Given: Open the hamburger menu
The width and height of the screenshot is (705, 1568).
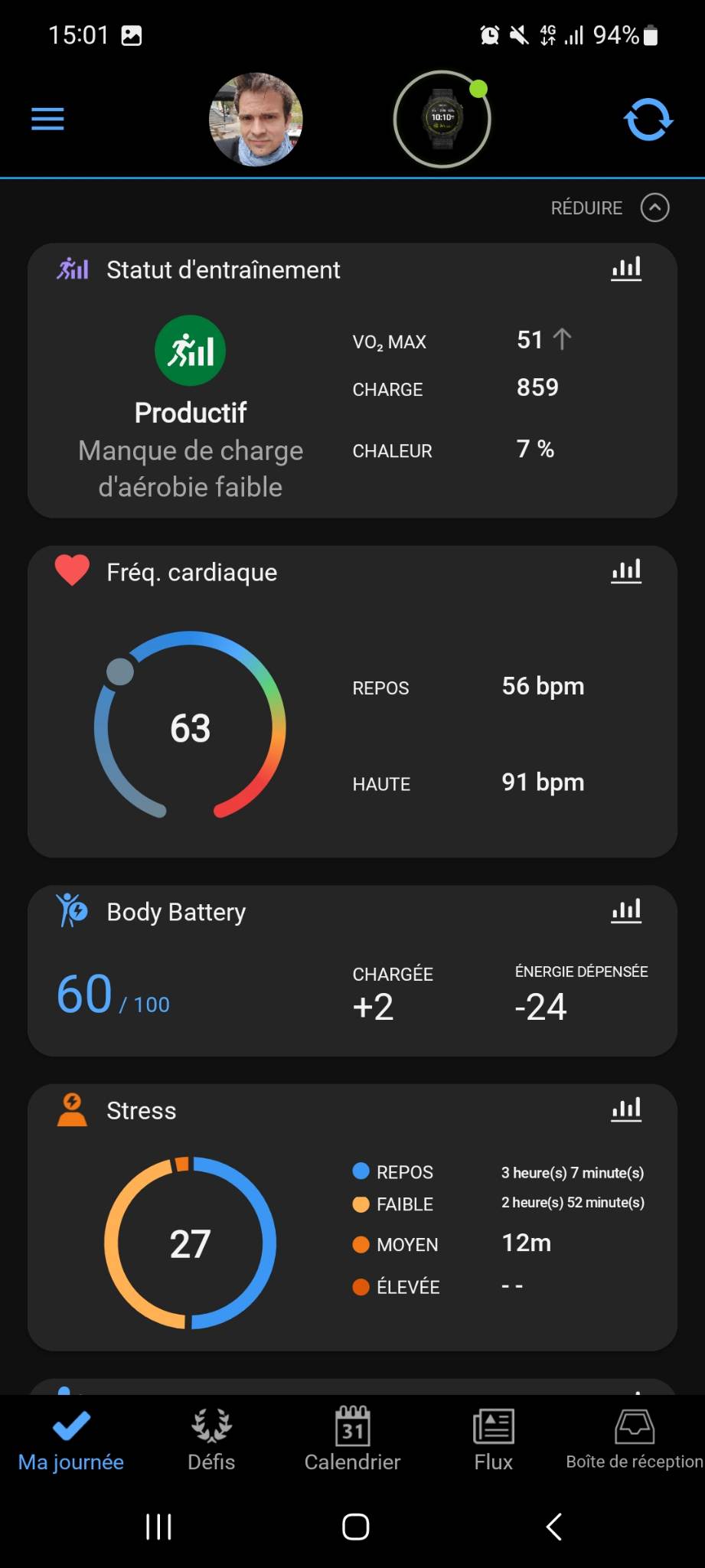Looking at the screenshot, I should point(47,119).
